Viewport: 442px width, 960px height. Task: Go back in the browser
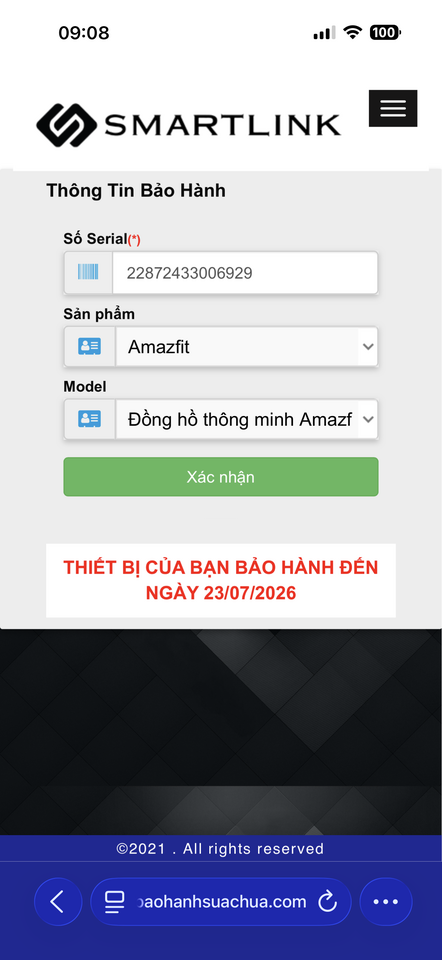tap(58, 901)
